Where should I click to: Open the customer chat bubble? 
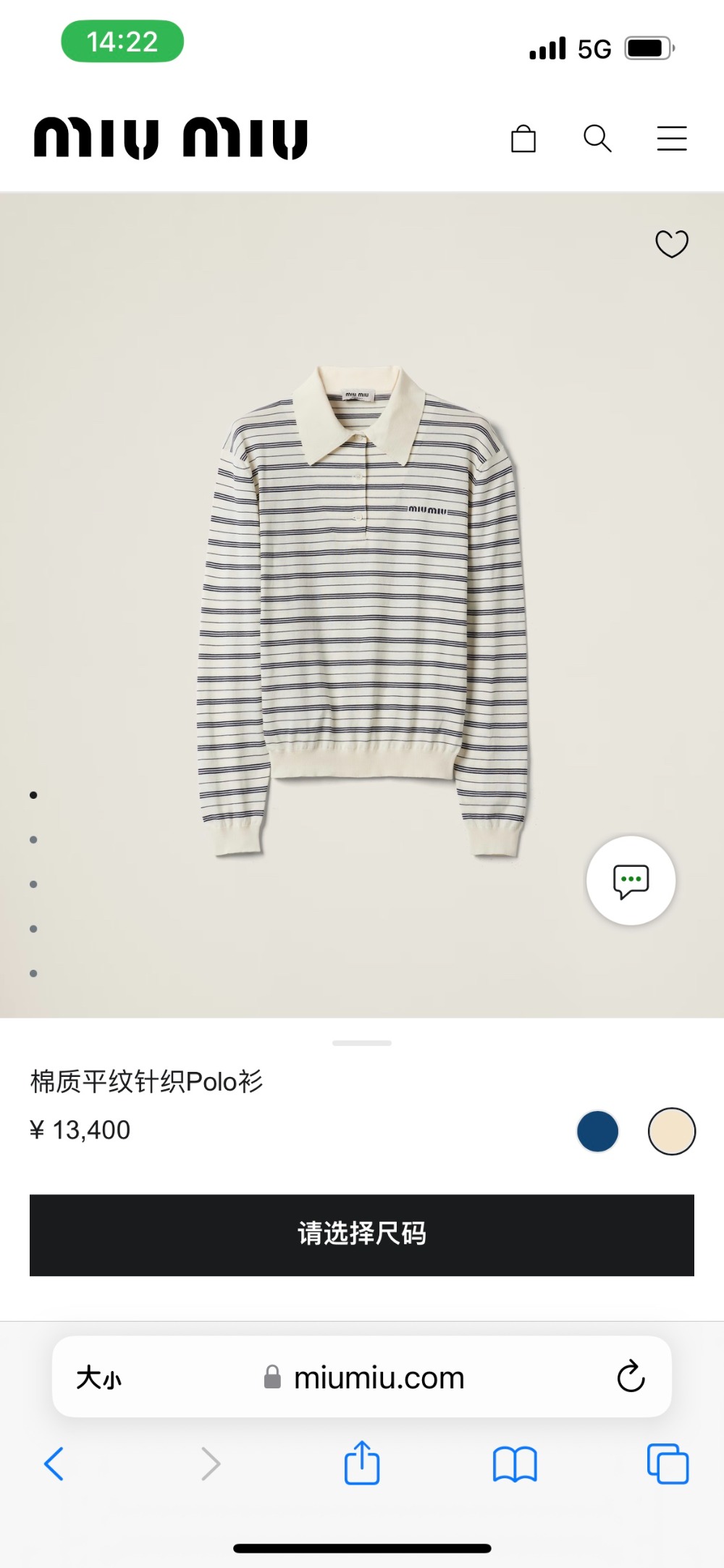click(631, 881)
